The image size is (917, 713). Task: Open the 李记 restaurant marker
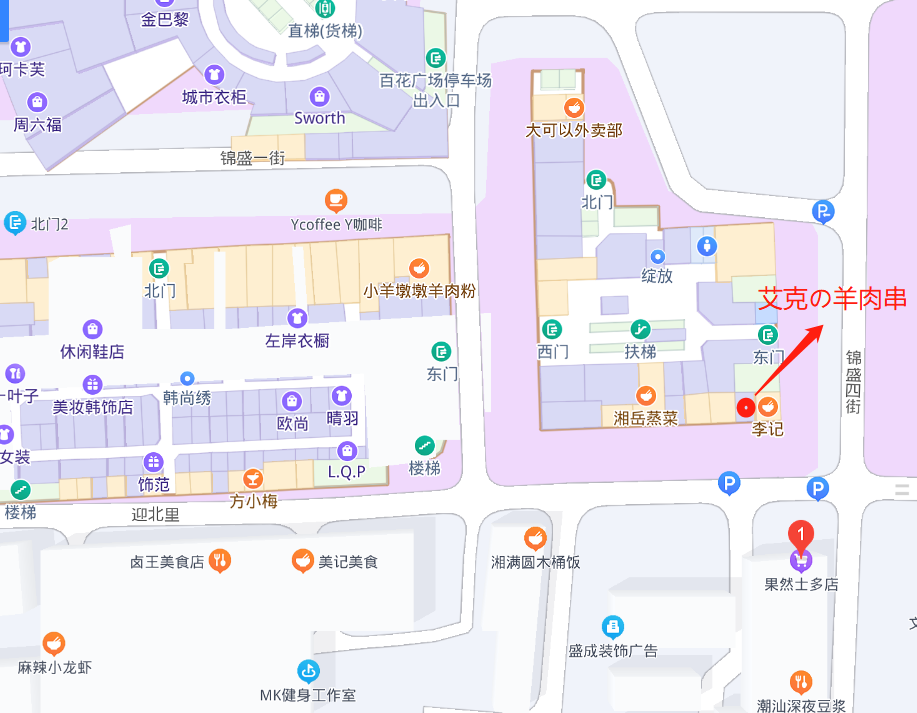click(x=769, y=406)
